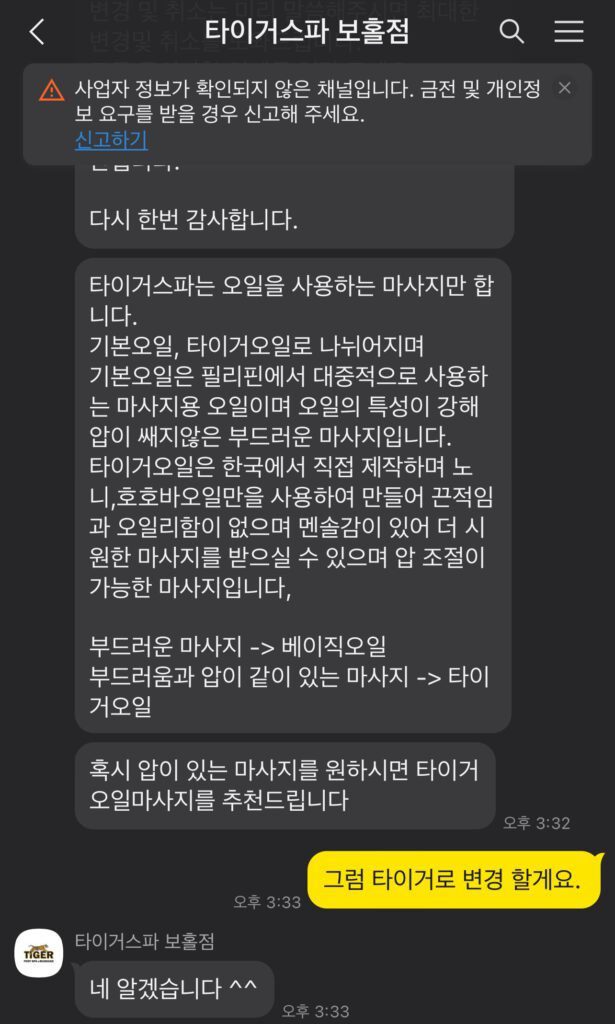Open the 타이거스파 보홀점 profile picture
615x1024 pixels.
[39, 954]
